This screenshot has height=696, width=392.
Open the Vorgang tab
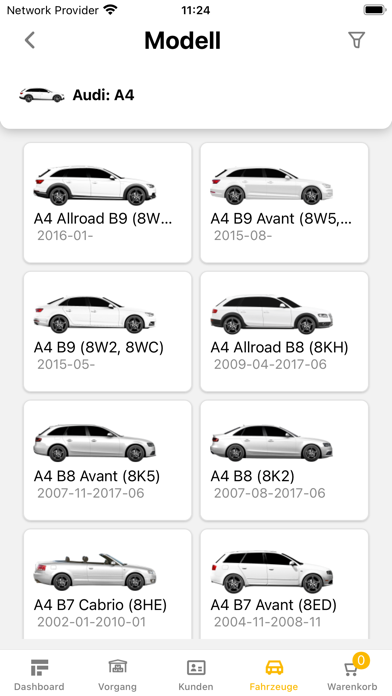pos(117,674)
